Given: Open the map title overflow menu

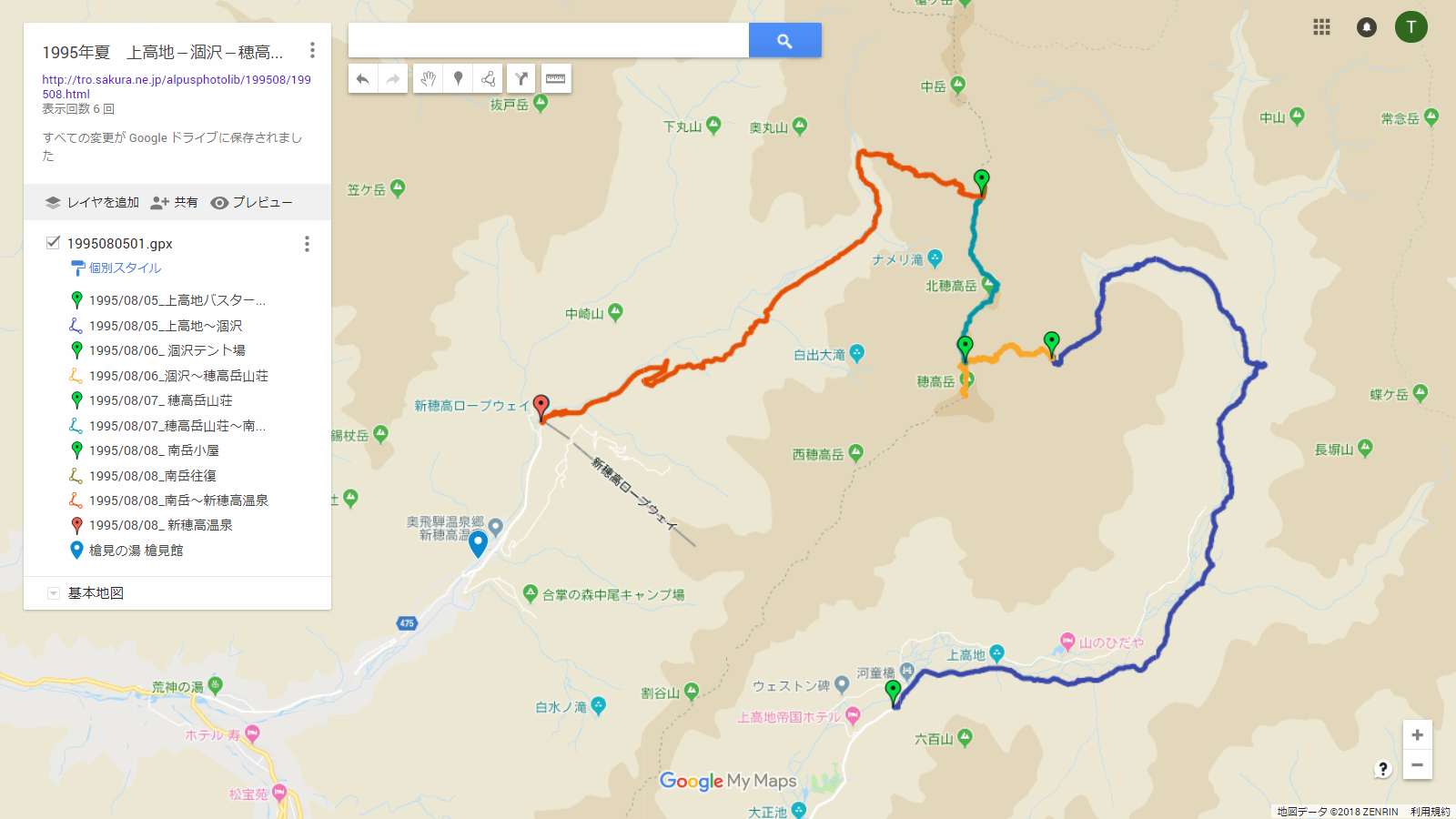Looking at the screenshot, I should (312, 50).
